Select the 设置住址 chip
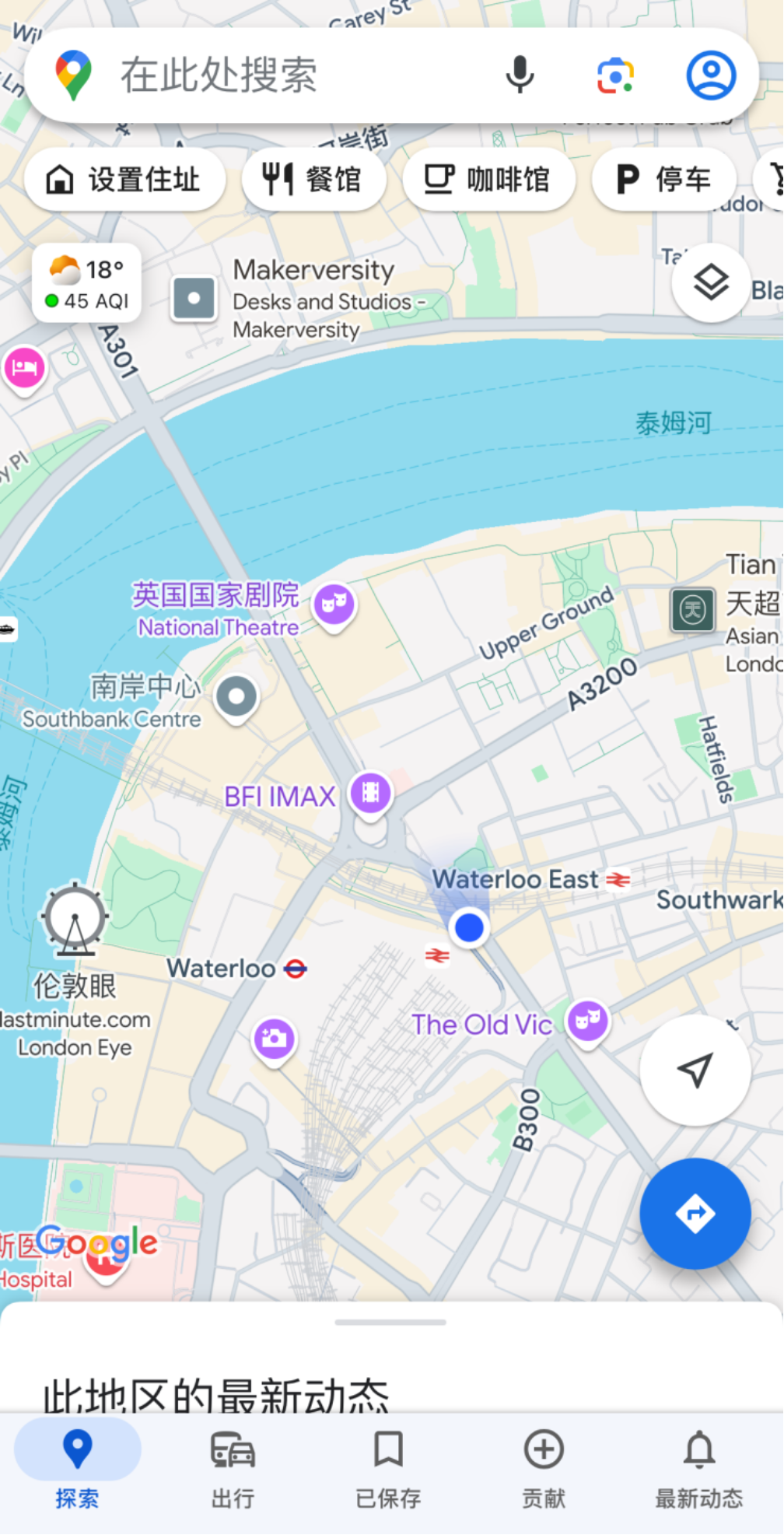 click(125, 180)
